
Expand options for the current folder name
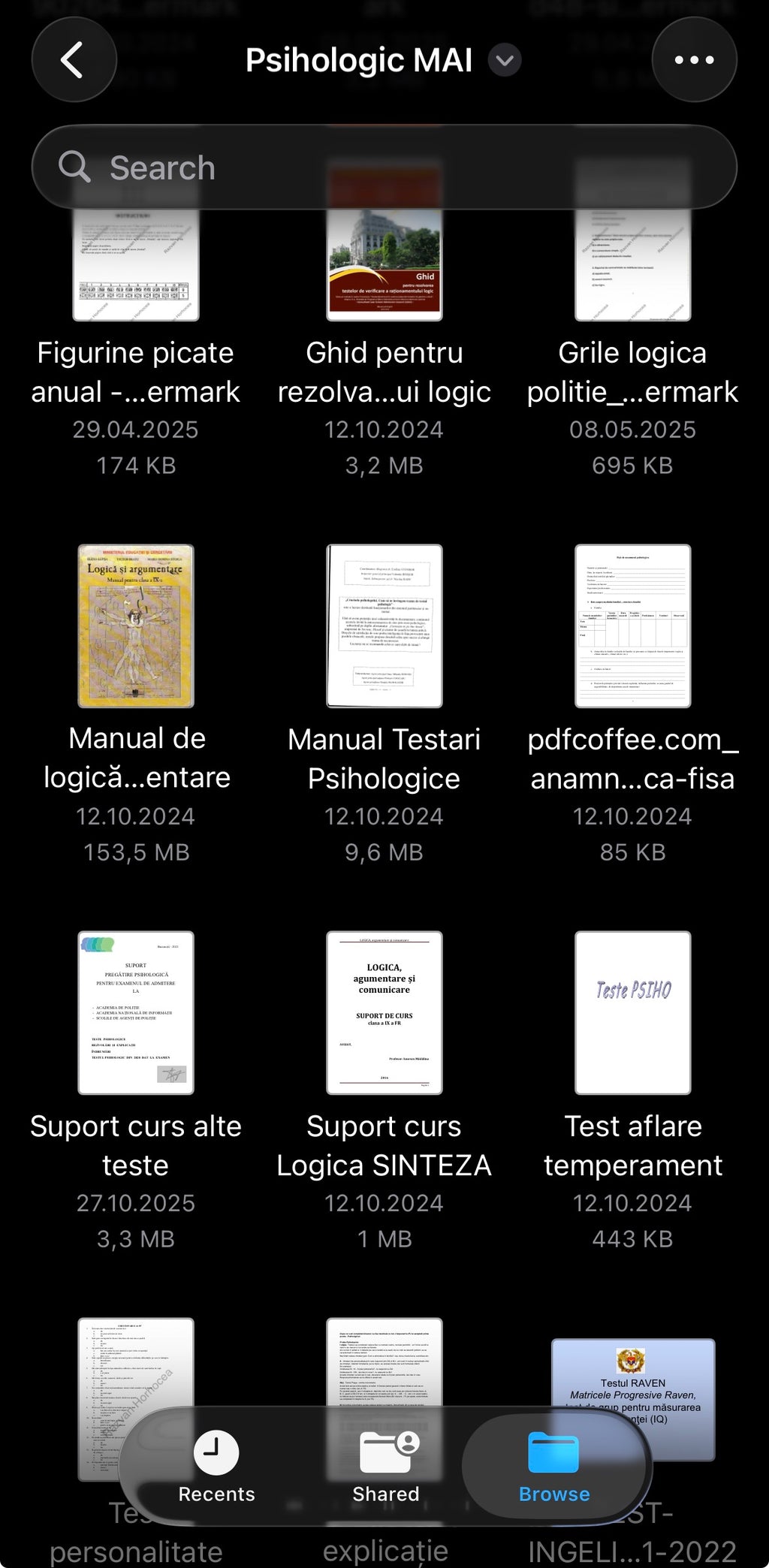click(x=503, y=62)
